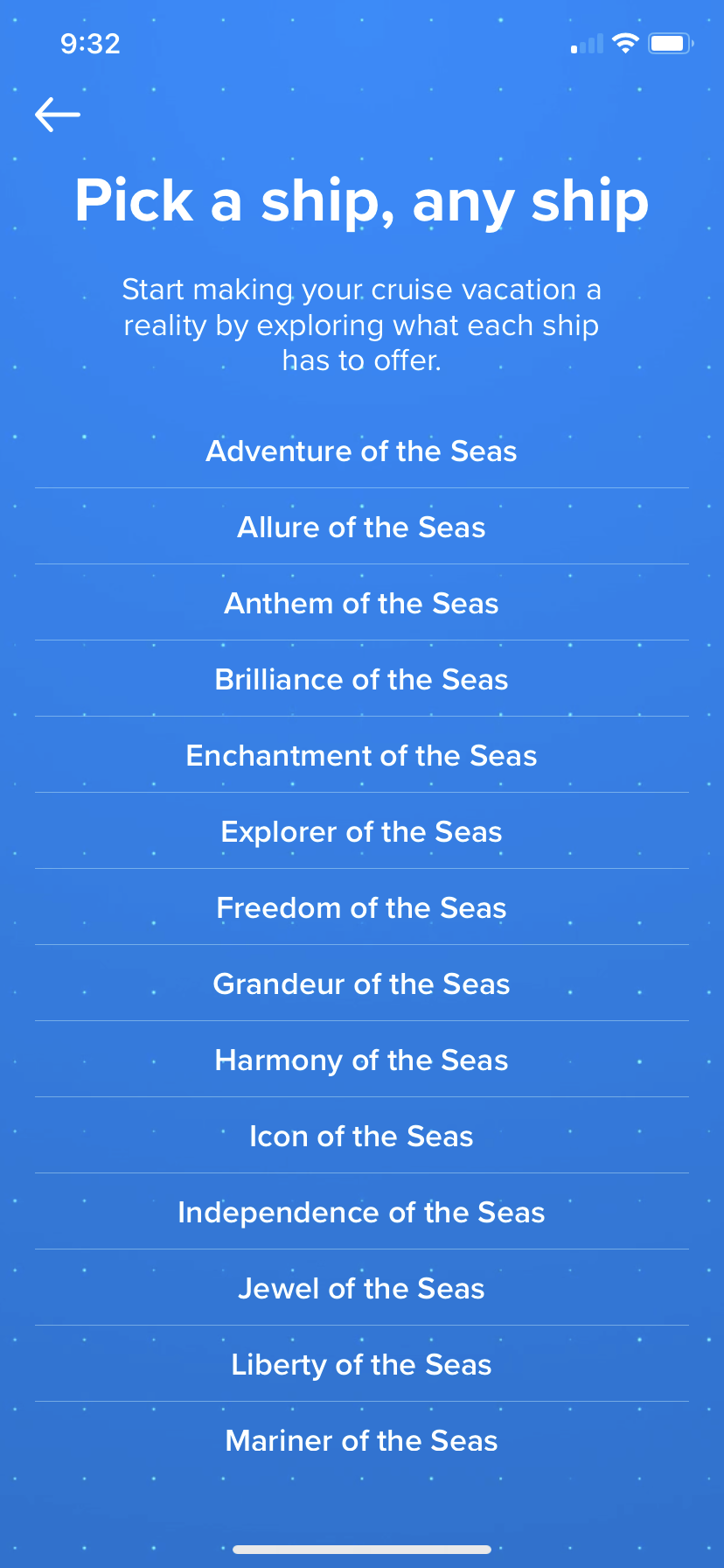The width and height of the screenshot is (724, 1568).
Task: Choose Liberty of the Seas
Action: click(362, 1364)
